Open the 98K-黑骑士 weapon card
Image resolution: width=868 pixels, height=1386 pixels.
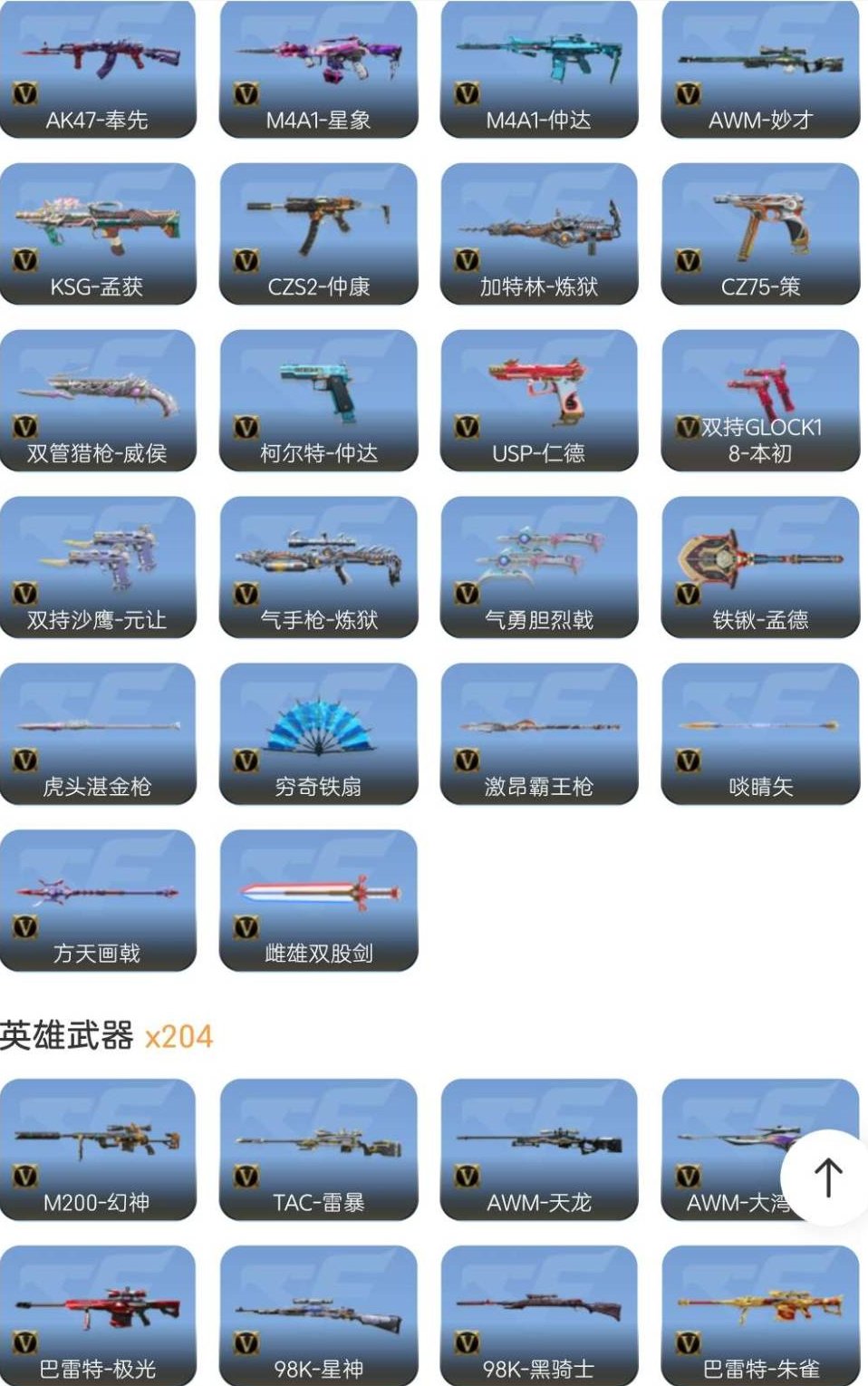pyautogui.click(x=539, y=1305)
